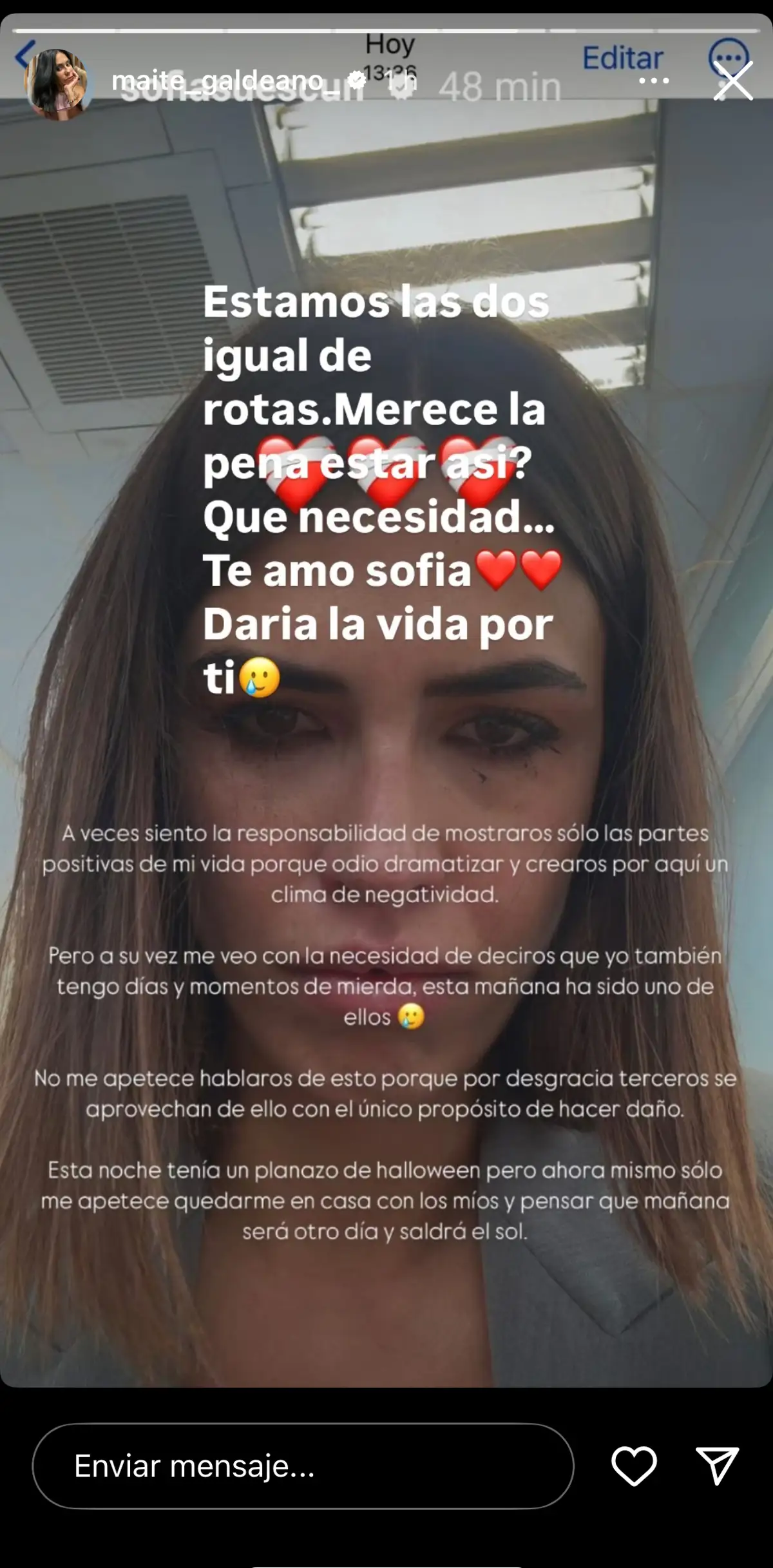This screenshot has width=773, height=1568.
Task: Open the three-dot story options menu
Action: [654, 81]
